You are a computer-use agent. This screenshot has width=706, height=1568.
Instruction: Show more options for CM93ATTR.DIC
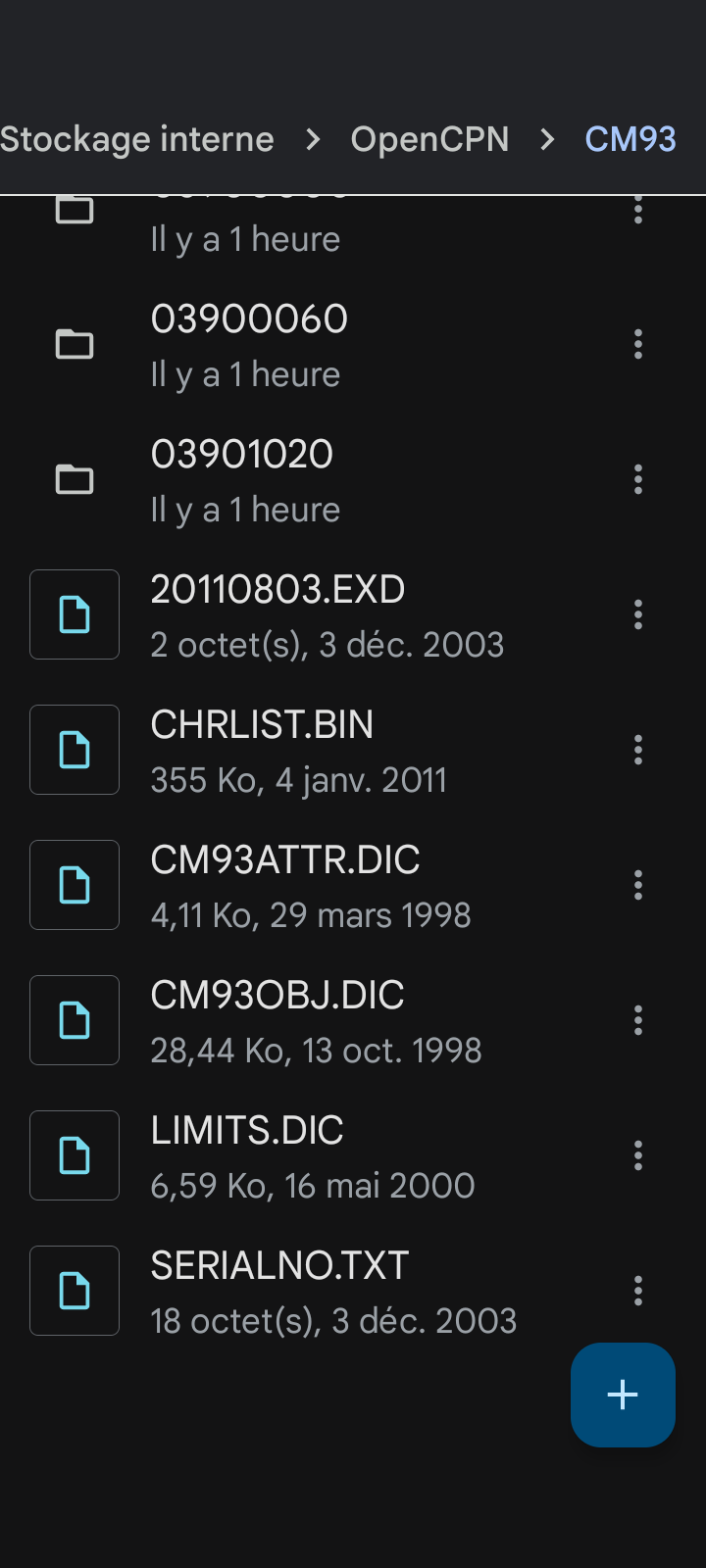tap(638, 885)
